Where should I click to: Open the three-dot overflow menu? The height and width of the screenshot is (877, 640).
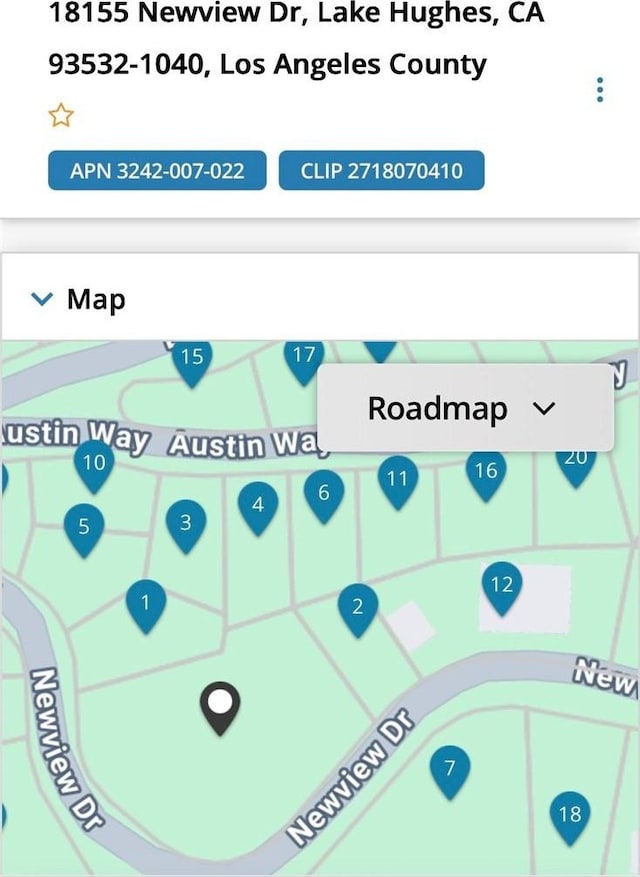[x=600, y=90]
